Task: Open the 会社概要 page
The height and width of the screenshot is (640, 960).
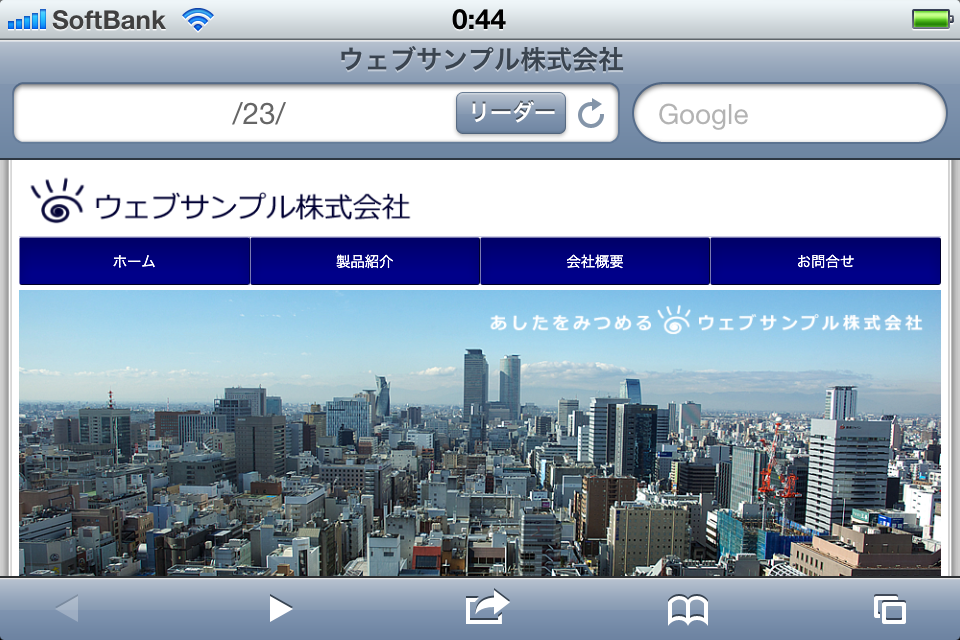Action: tap(595, 261)
